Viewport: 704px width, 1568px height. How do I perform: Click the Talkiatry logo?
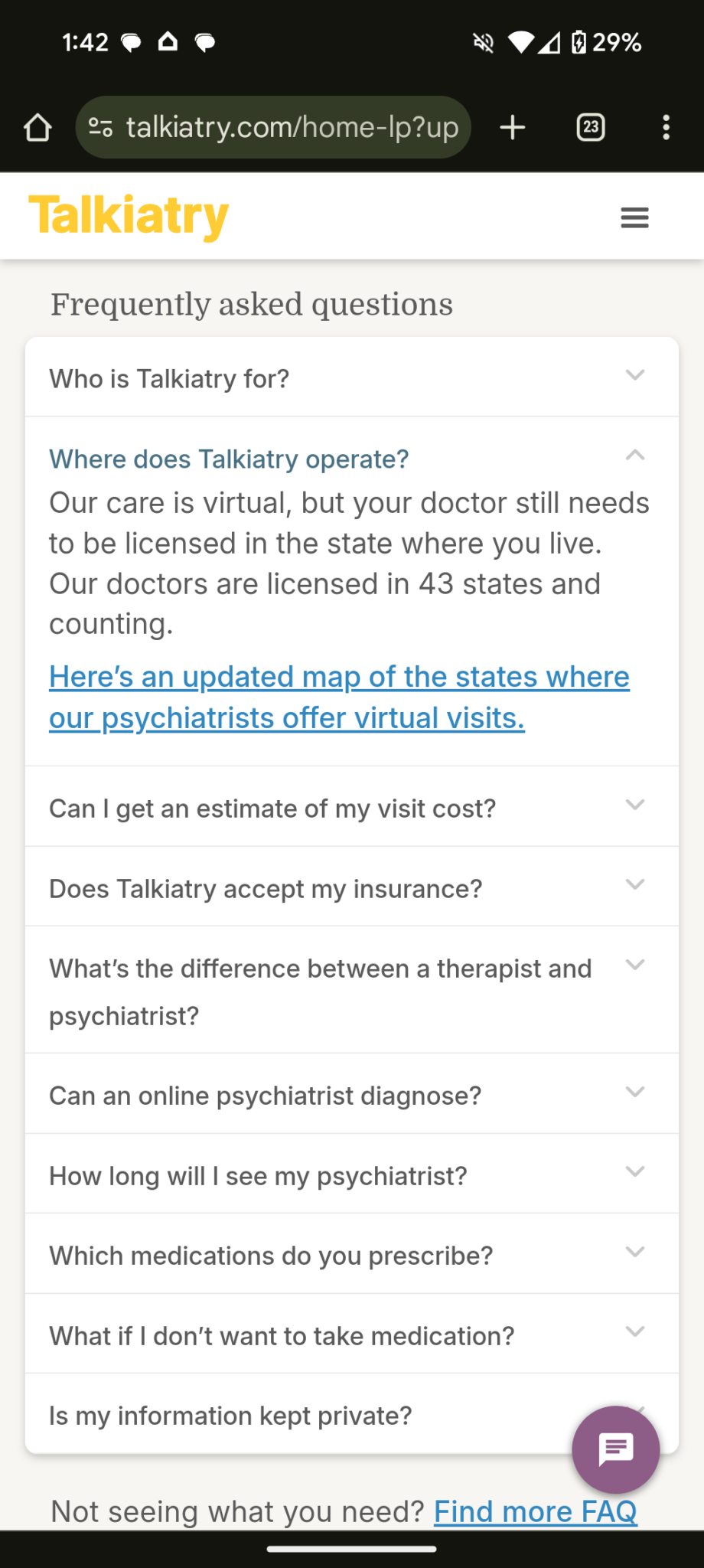(129, 215)
